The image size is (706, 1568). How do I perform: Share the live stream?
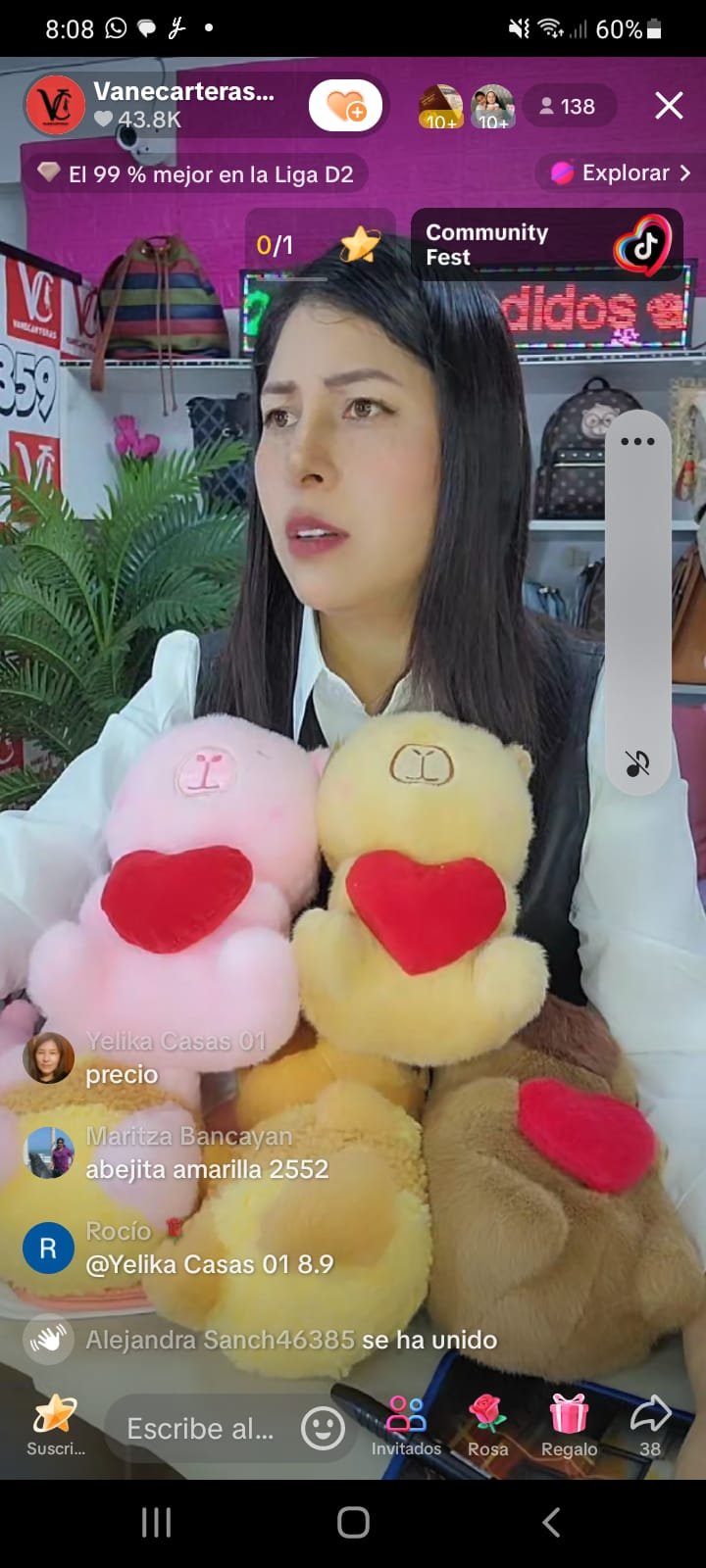point(650,1426)
